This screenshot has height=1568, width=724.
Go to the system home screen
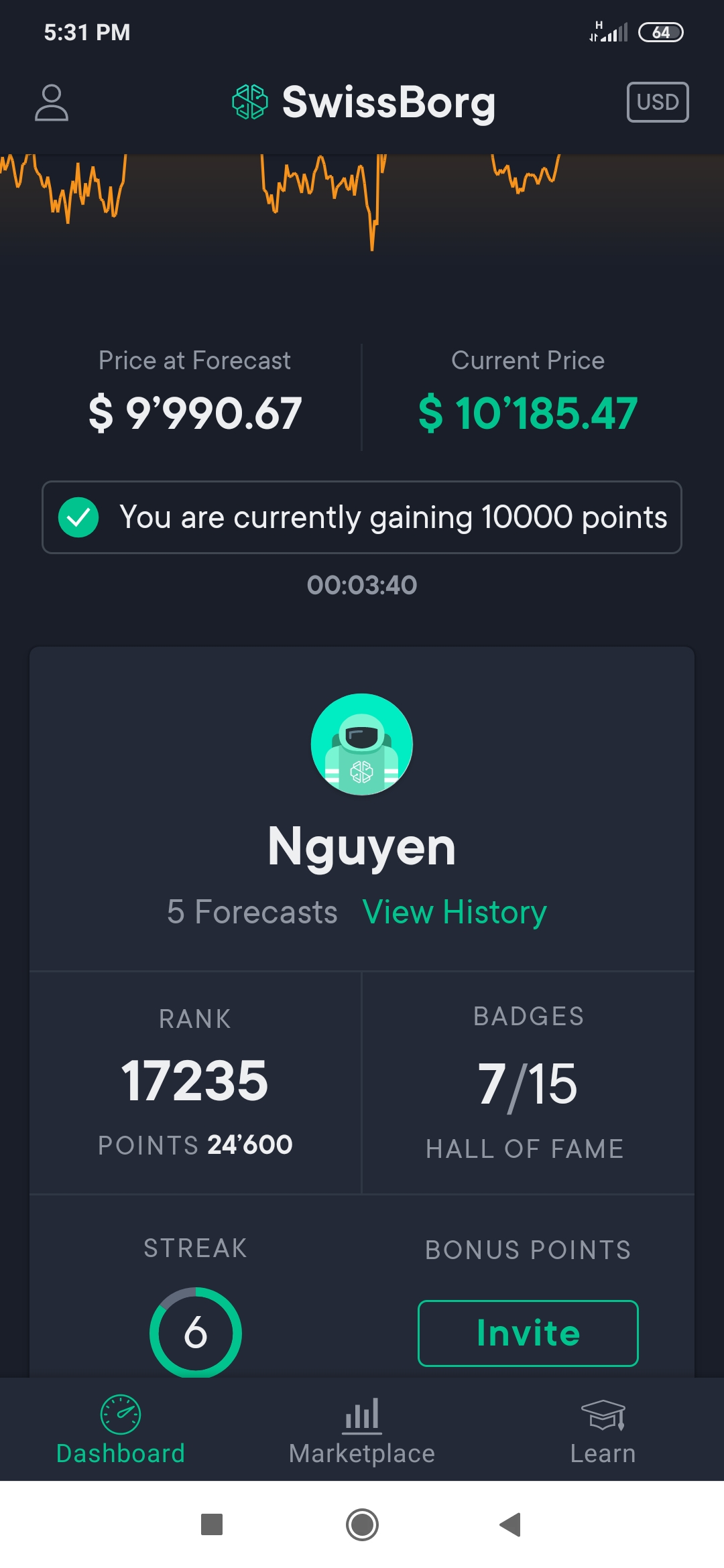point(362,1524)
